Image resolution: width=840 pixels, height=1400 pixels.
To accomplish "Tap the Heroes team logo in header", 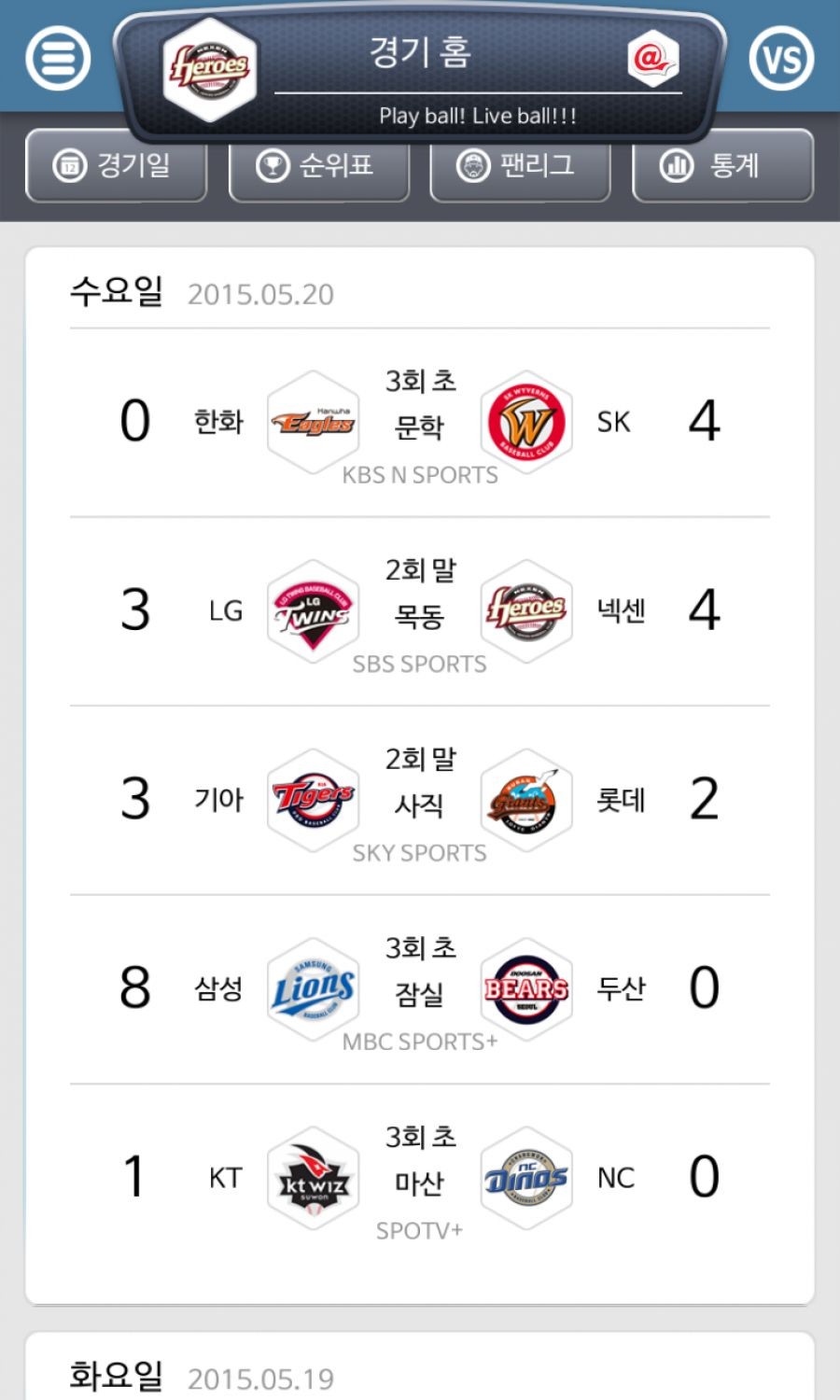I will (209, 69).
